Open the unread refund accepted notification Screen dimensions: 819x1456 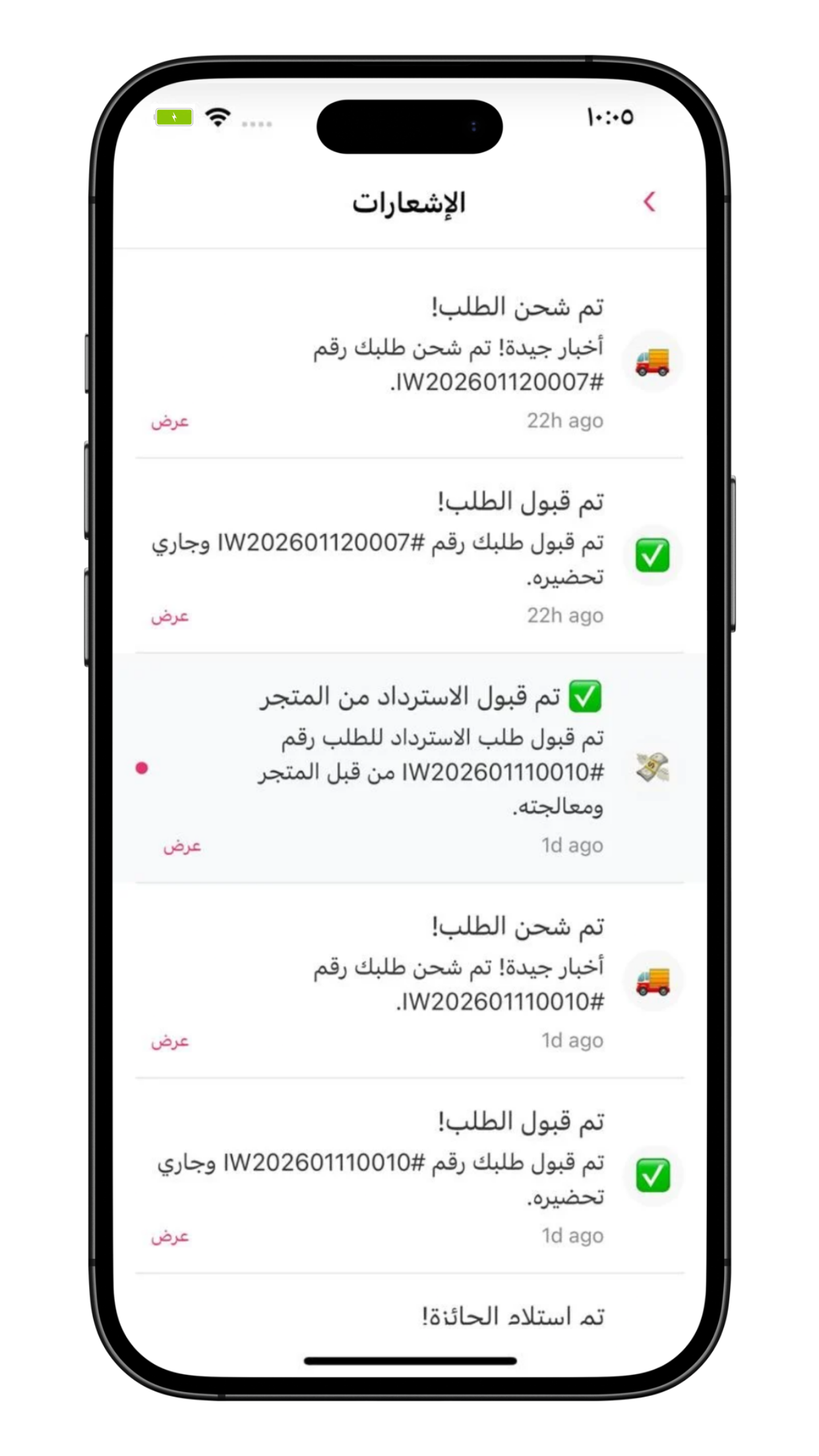pyautogui.click(x=429, y=752)
